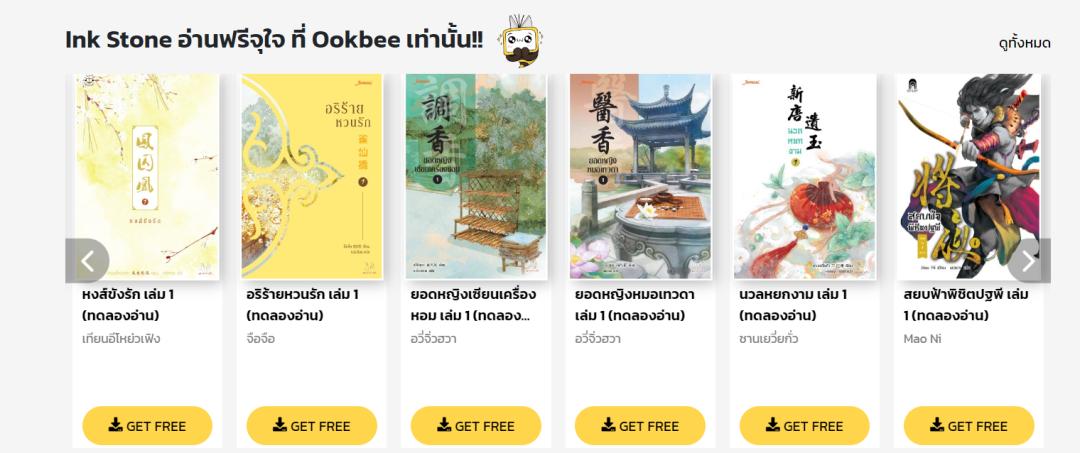The image size is (1080, 453).
Task: Open book ยอดหญิงหมอเทวดา เล่ม 1
Action: [x=640, y=177]
